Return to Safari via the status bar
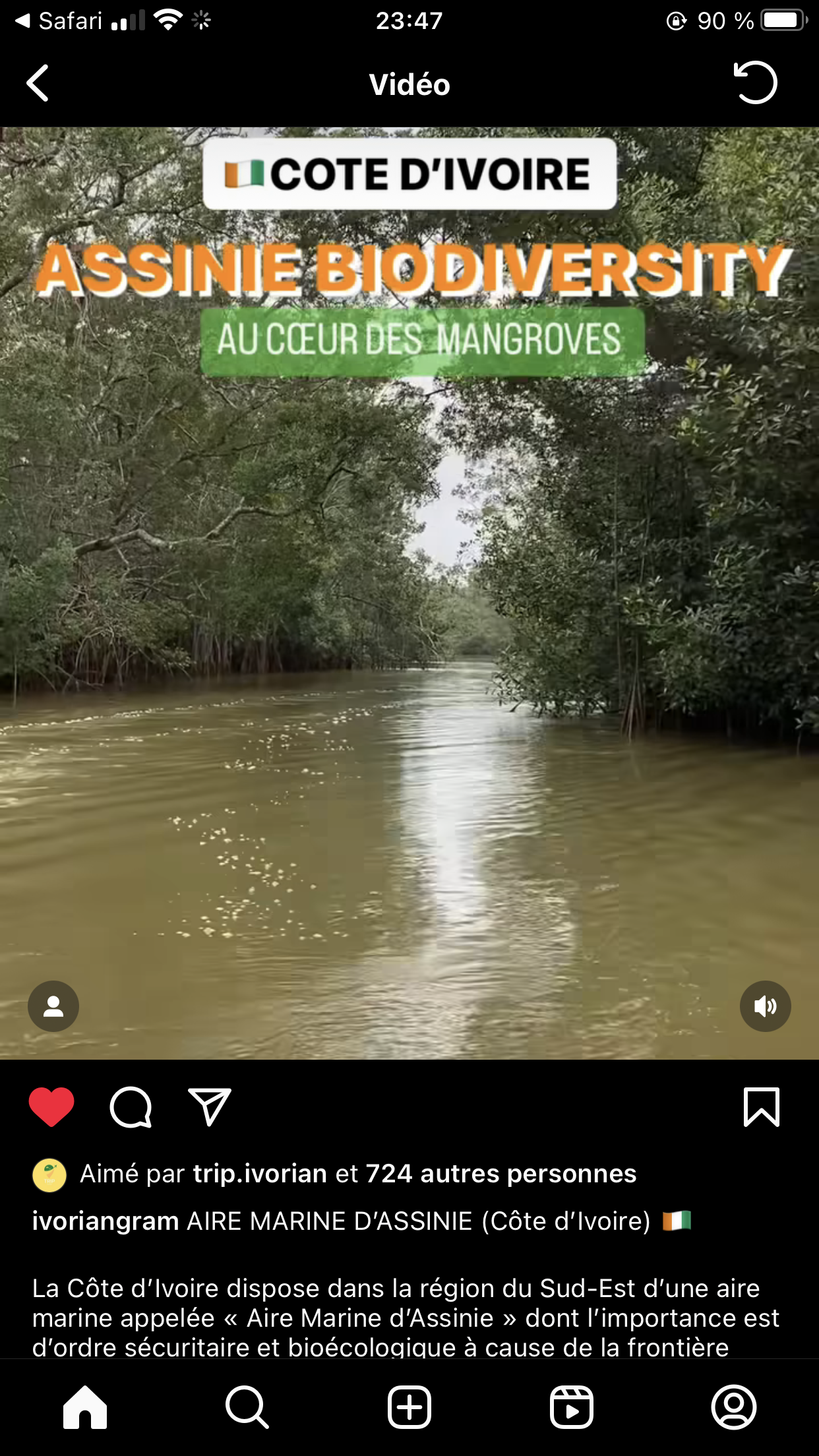Viewport: 819px width, 1456px height. [58, 21]
